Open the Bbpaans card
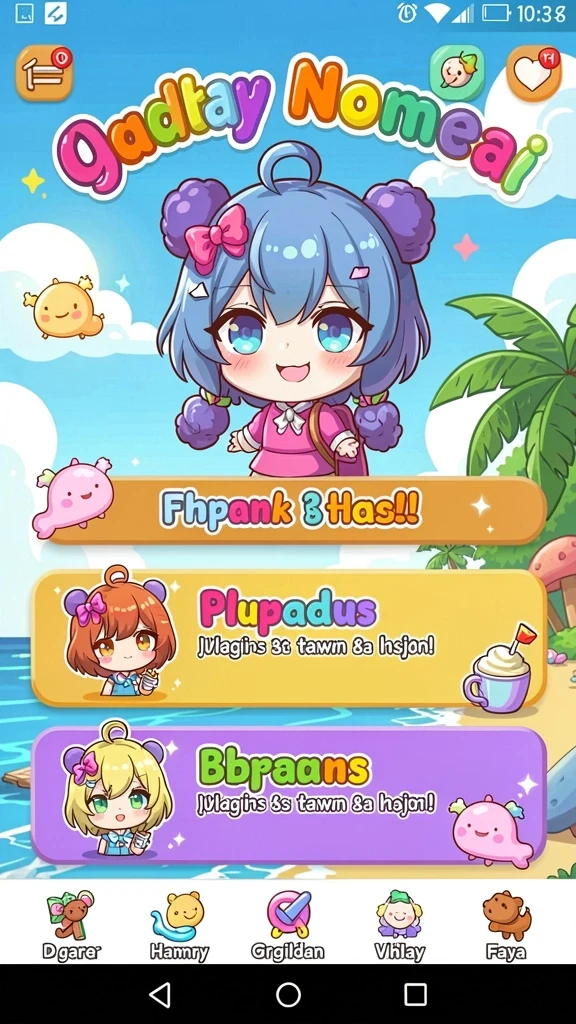576x1024 pixels. pyautogui.click(x=289, y=794)
